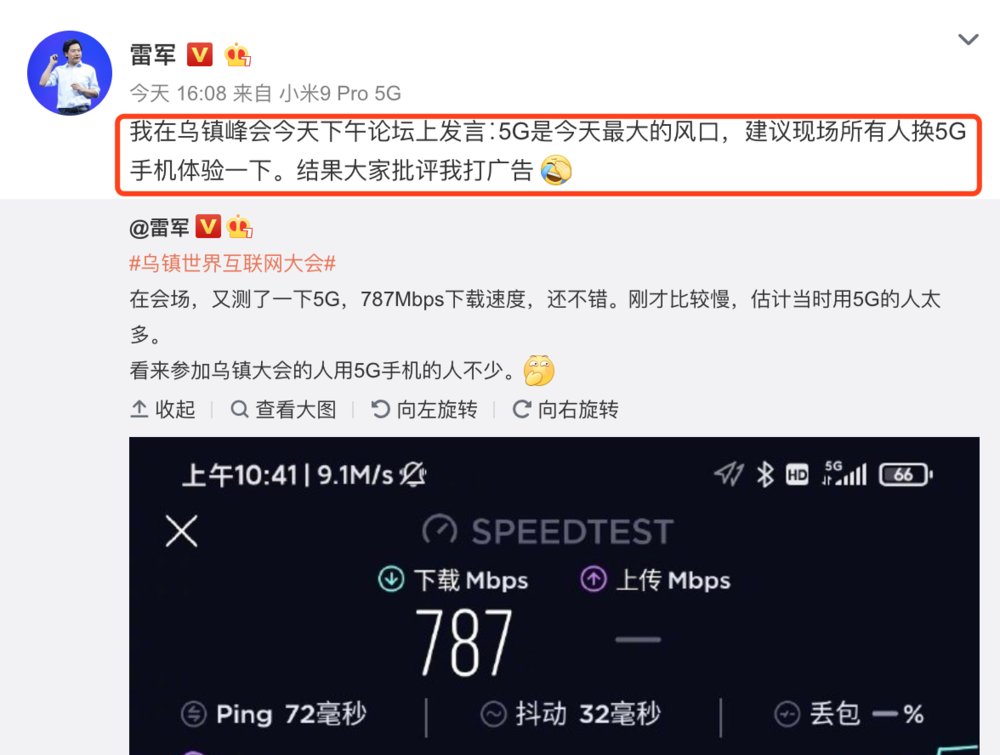View the large image with 查看大图

(x=284, y=409)
